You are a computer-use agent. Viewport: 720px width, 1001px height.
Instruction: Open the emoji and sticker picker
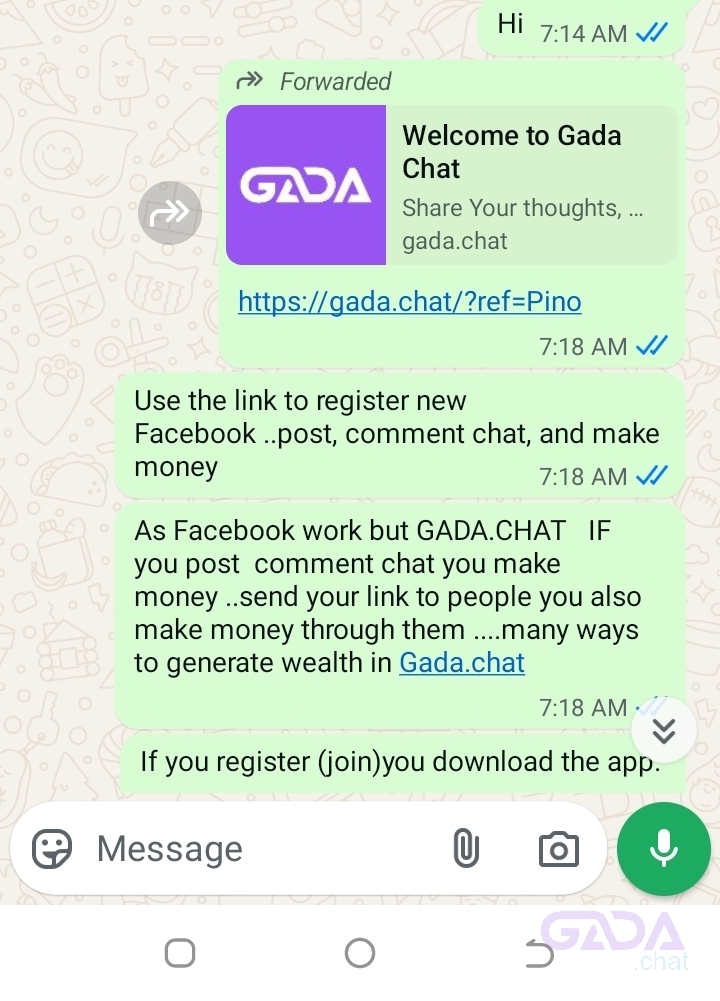(x=52, y=849)
